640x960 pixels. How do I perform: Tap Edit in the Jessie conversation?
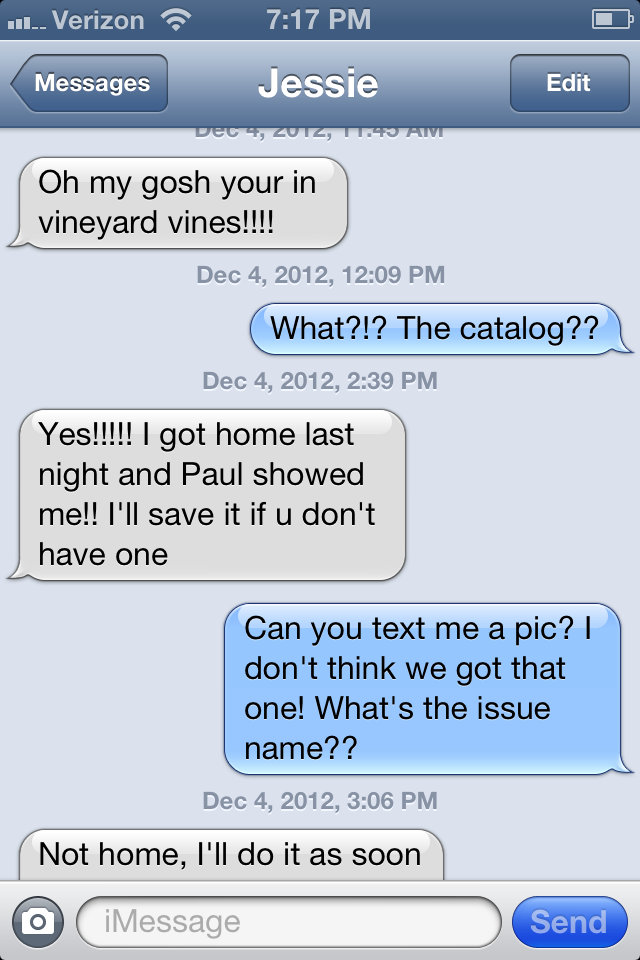[x=568, y=84]
